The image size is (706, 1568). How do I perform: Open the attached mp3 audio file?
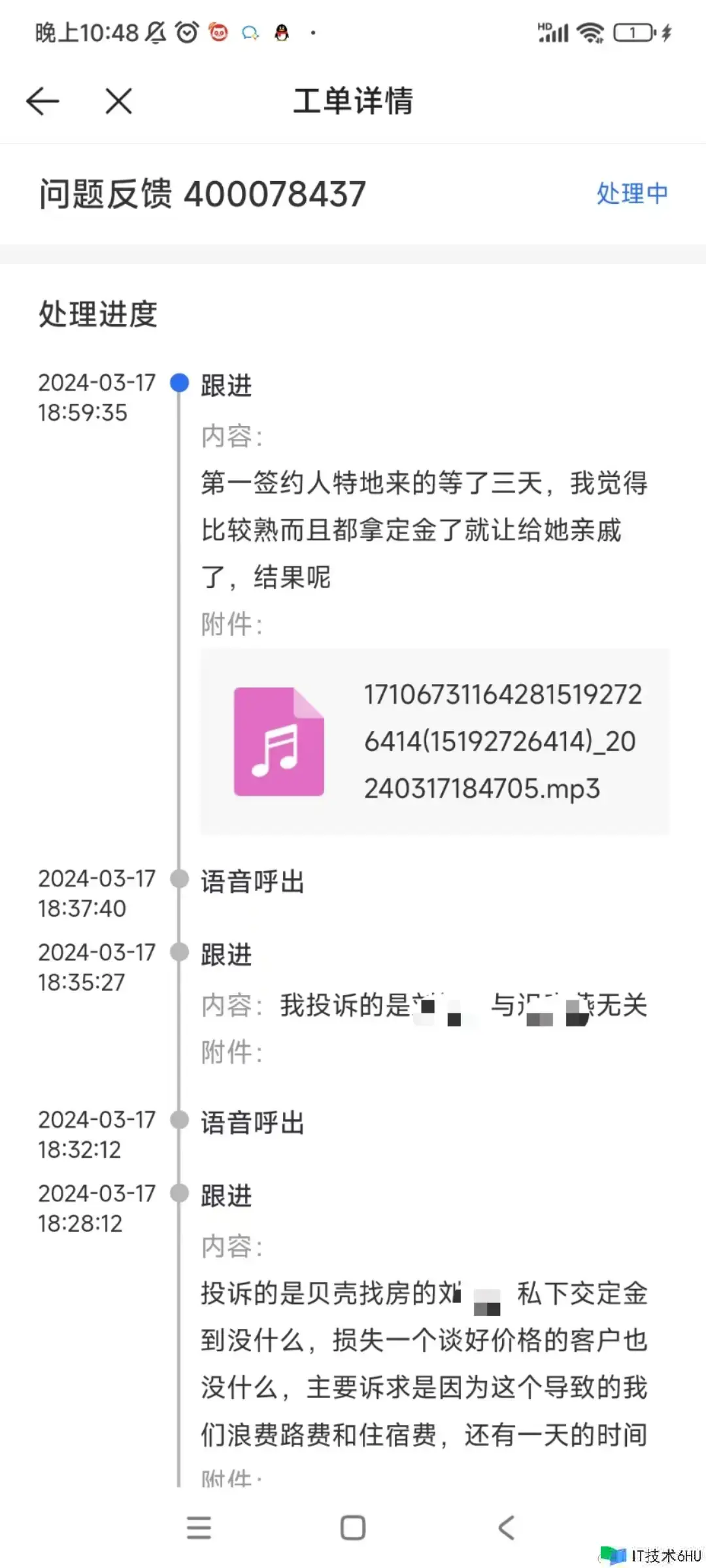(x=435, y=742)
